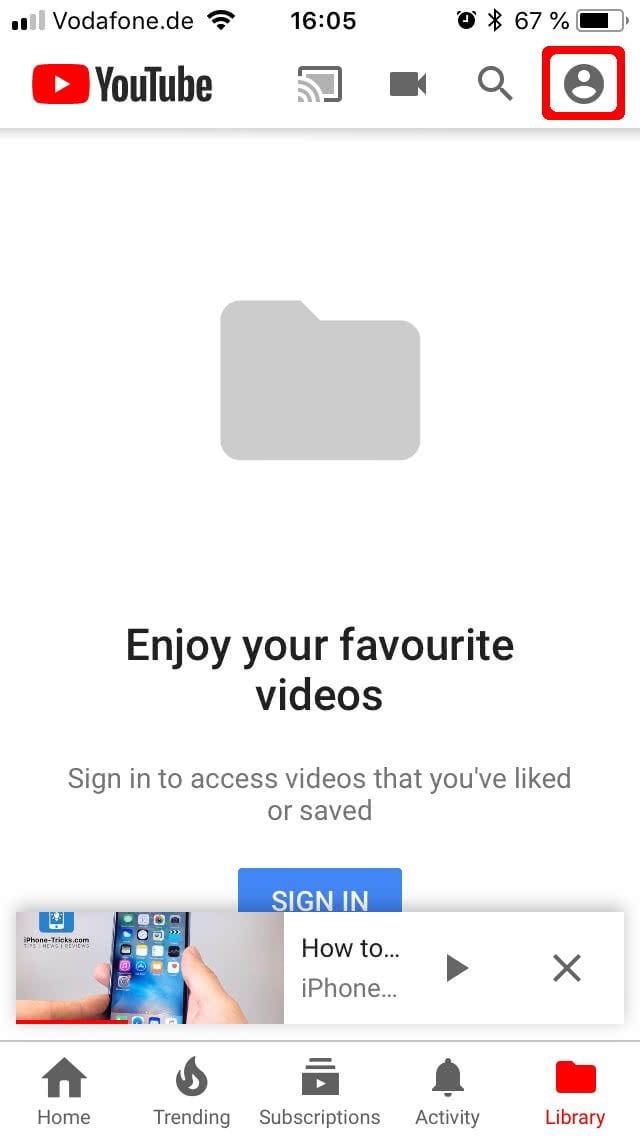This screenshot has width=640, height=1136.
Task: Open the search magnifier
Action: click(495, 84)
